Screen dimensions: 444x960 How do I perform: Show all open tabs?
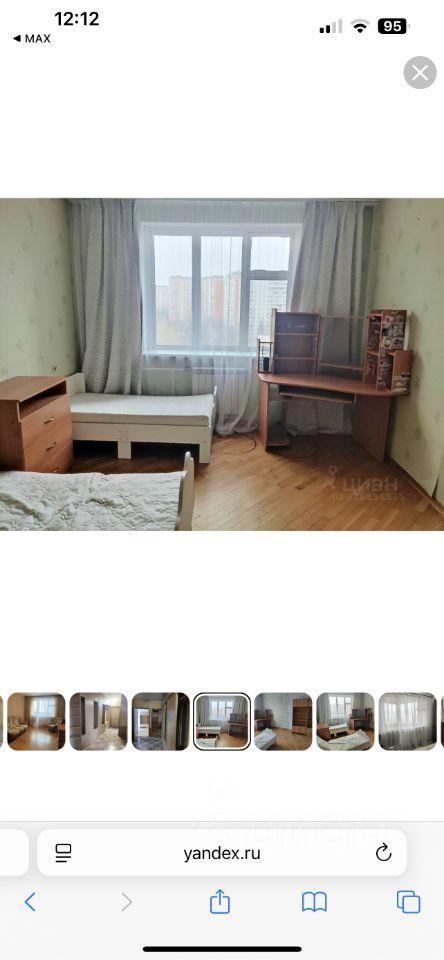(x=408, y=902)
